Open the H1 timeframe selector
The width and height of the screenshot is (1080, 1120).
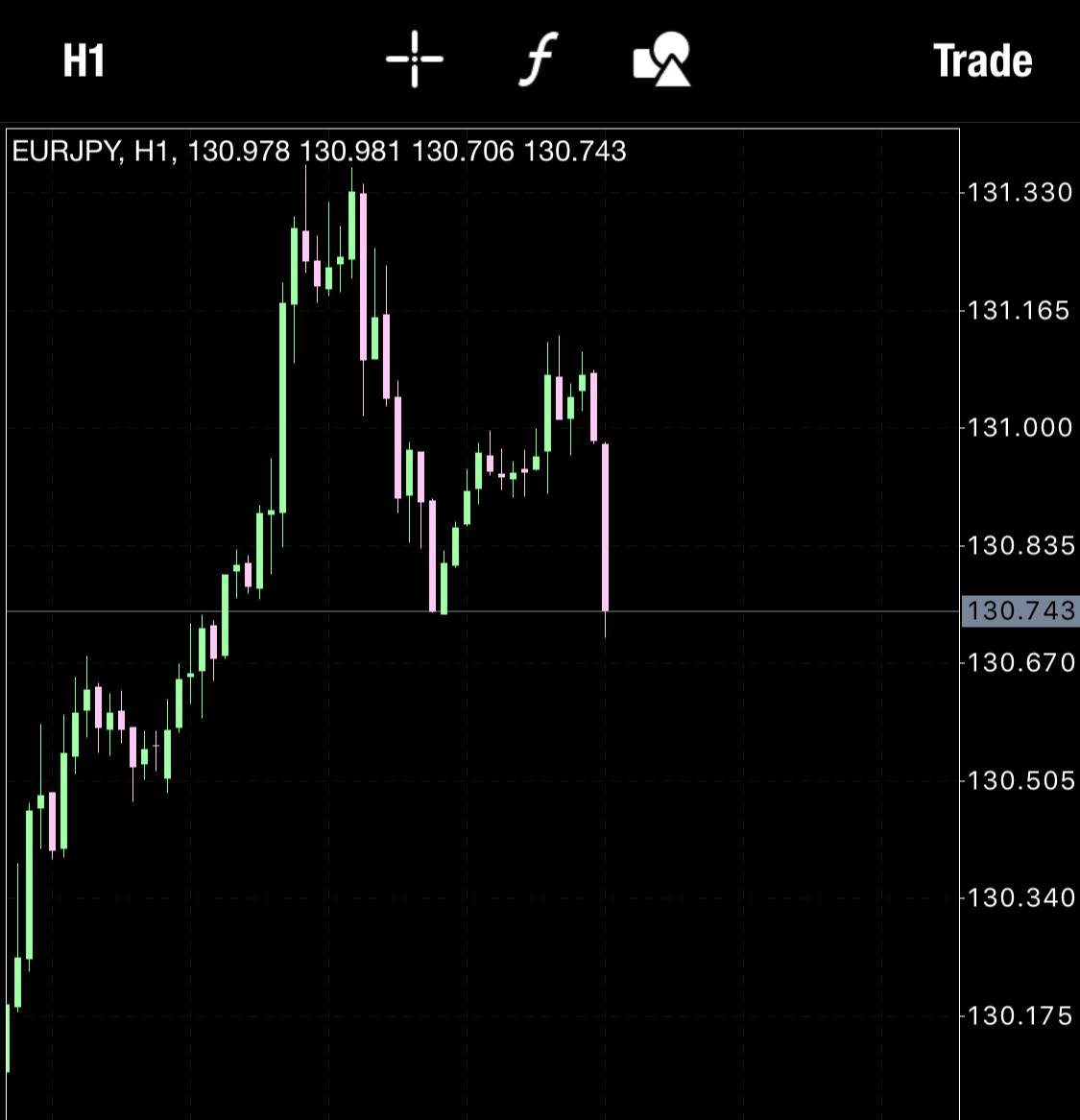[x=84, y=60]
